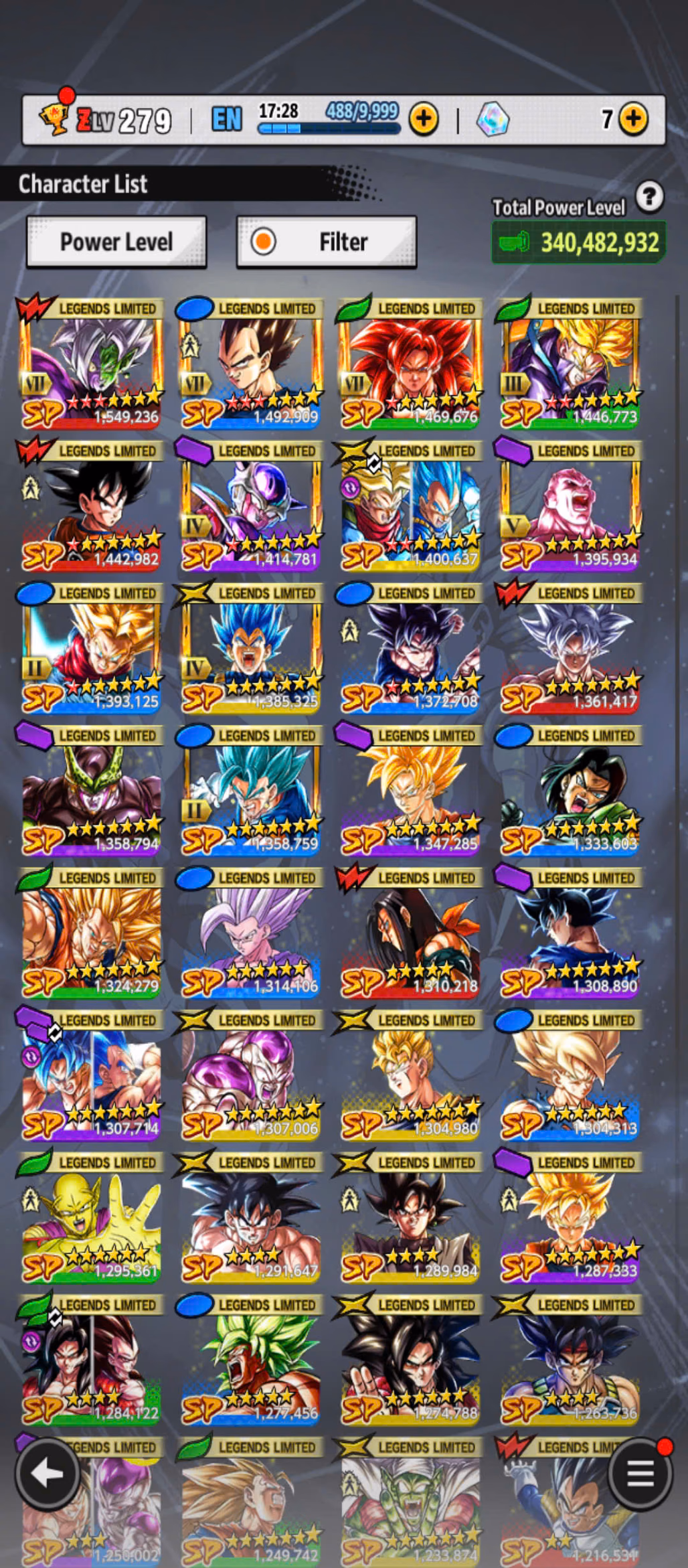This screenshot has height=1568, width=688.
Task: Open the character with power 1,442,982
Action: [92, 507]
